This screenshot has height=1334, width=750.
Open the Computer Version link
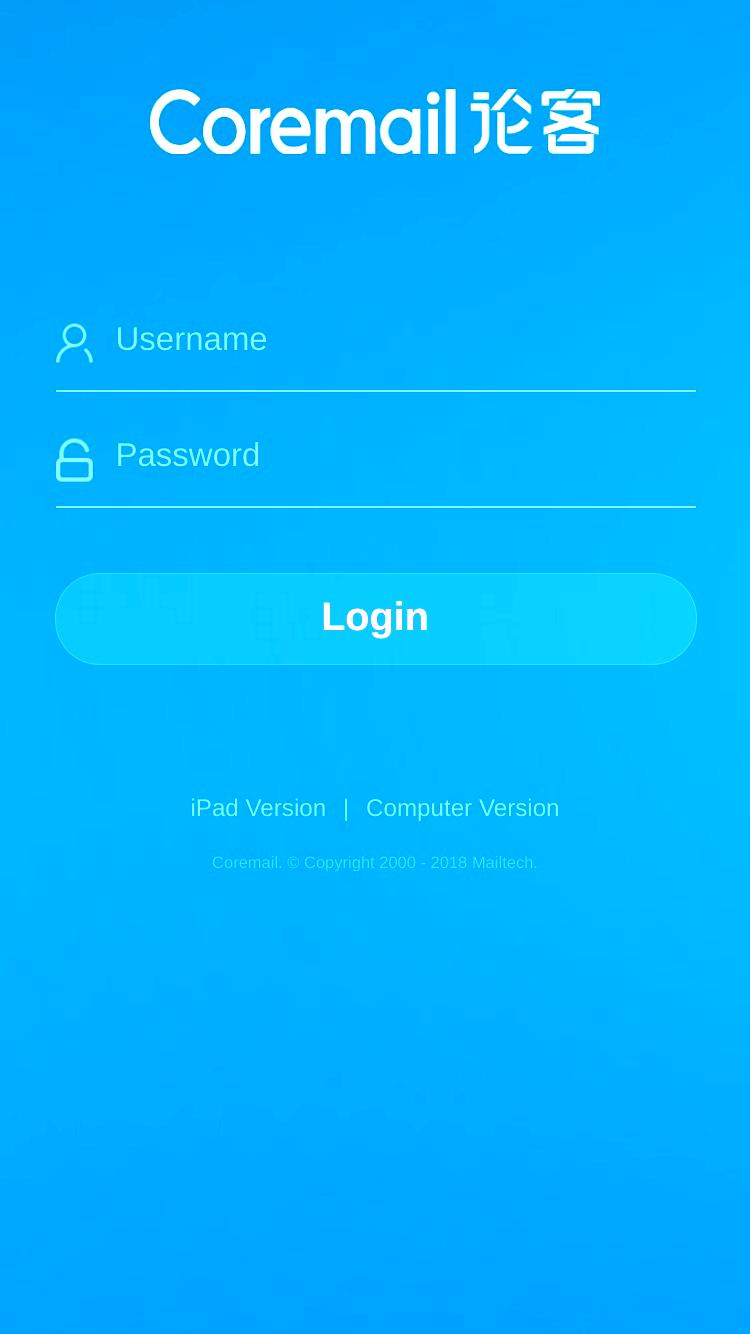[462, 808]
